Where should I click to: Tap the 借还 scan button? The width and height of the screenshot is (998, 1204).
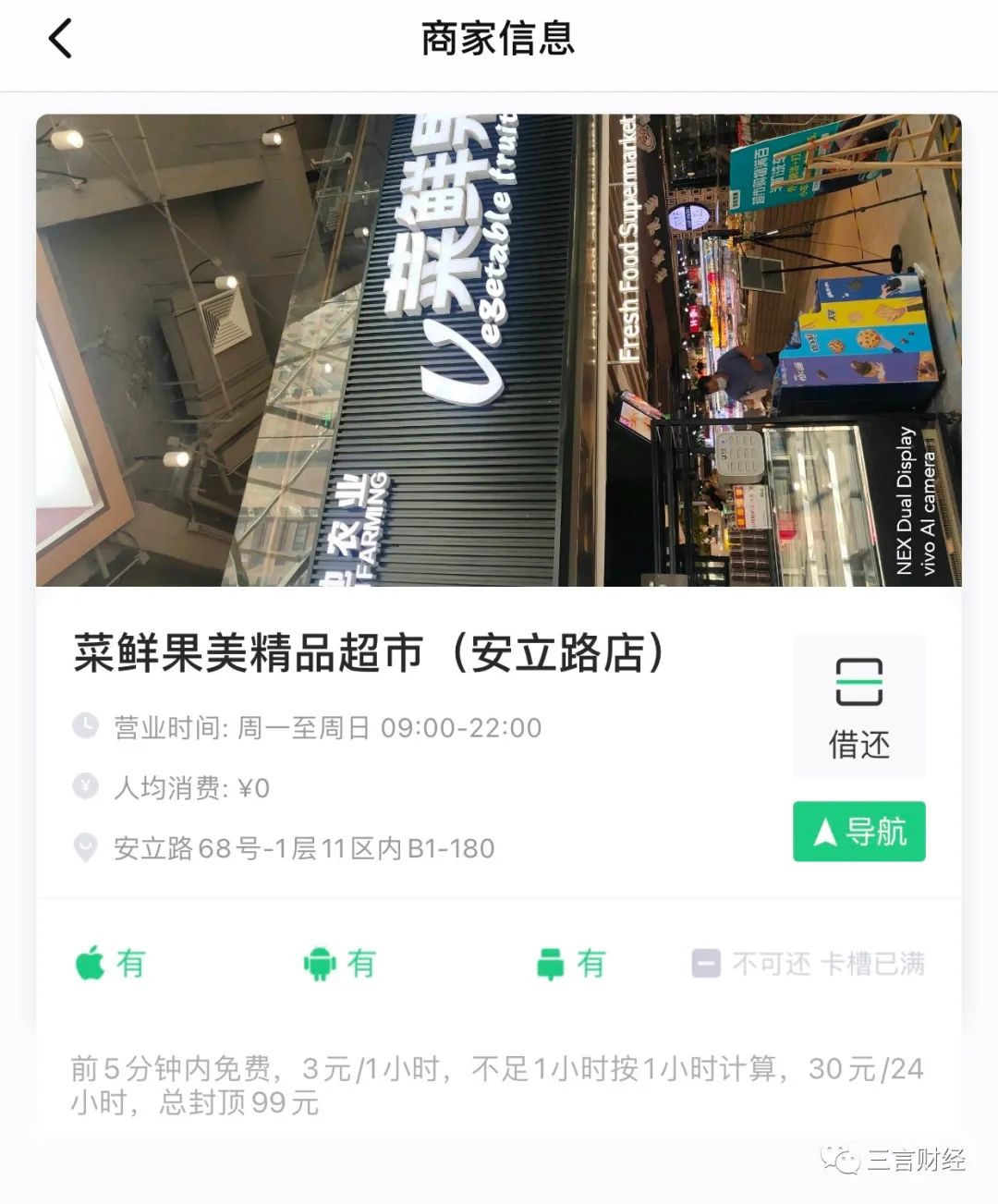[858, 707]
